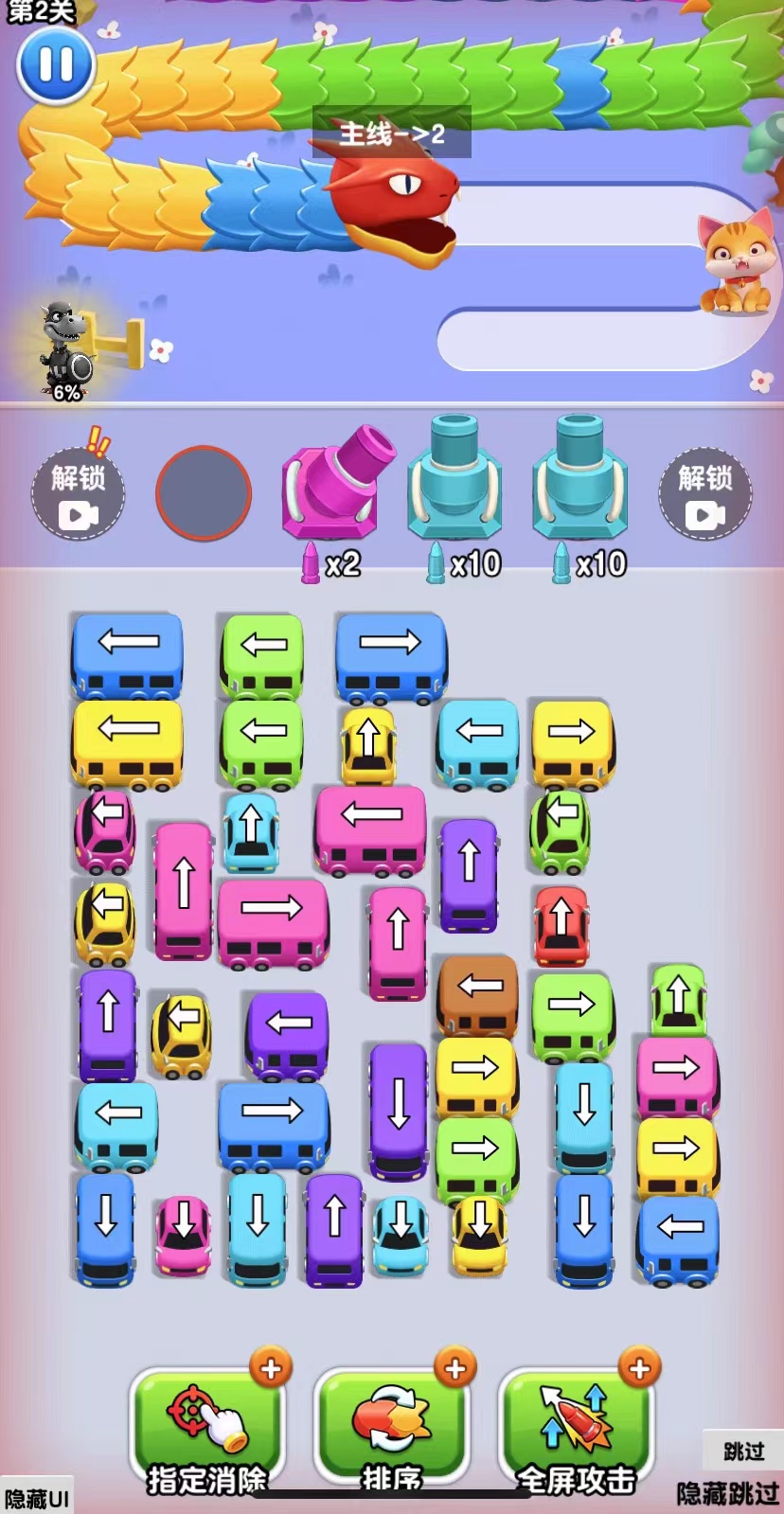
Task: Send out the red car
Action: point(561,923)
